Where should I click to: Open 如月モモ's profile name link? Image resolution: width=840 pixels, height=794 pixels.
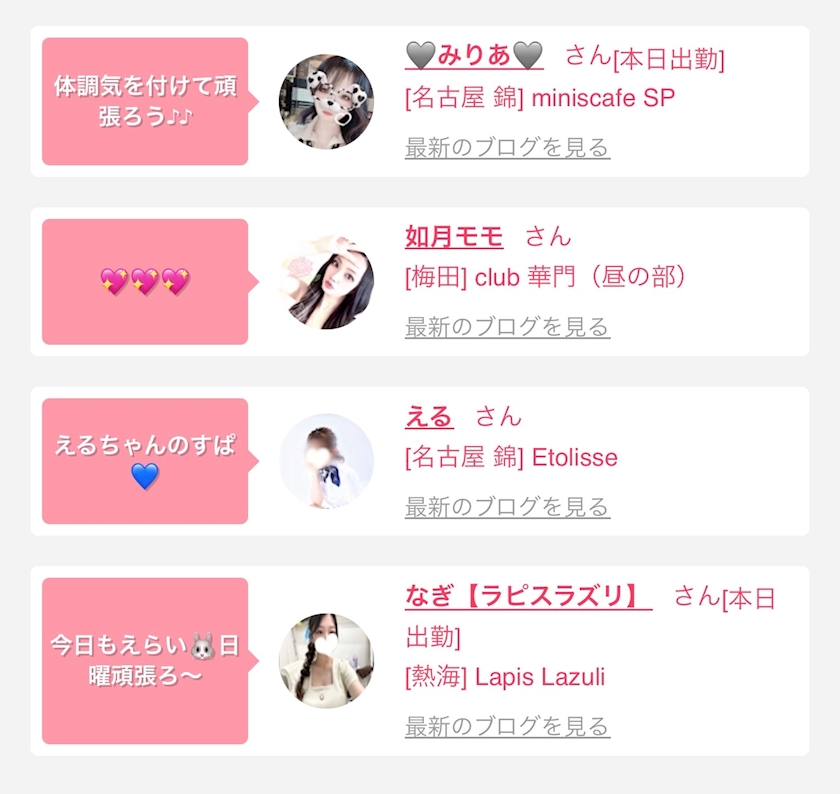[454, 236]
